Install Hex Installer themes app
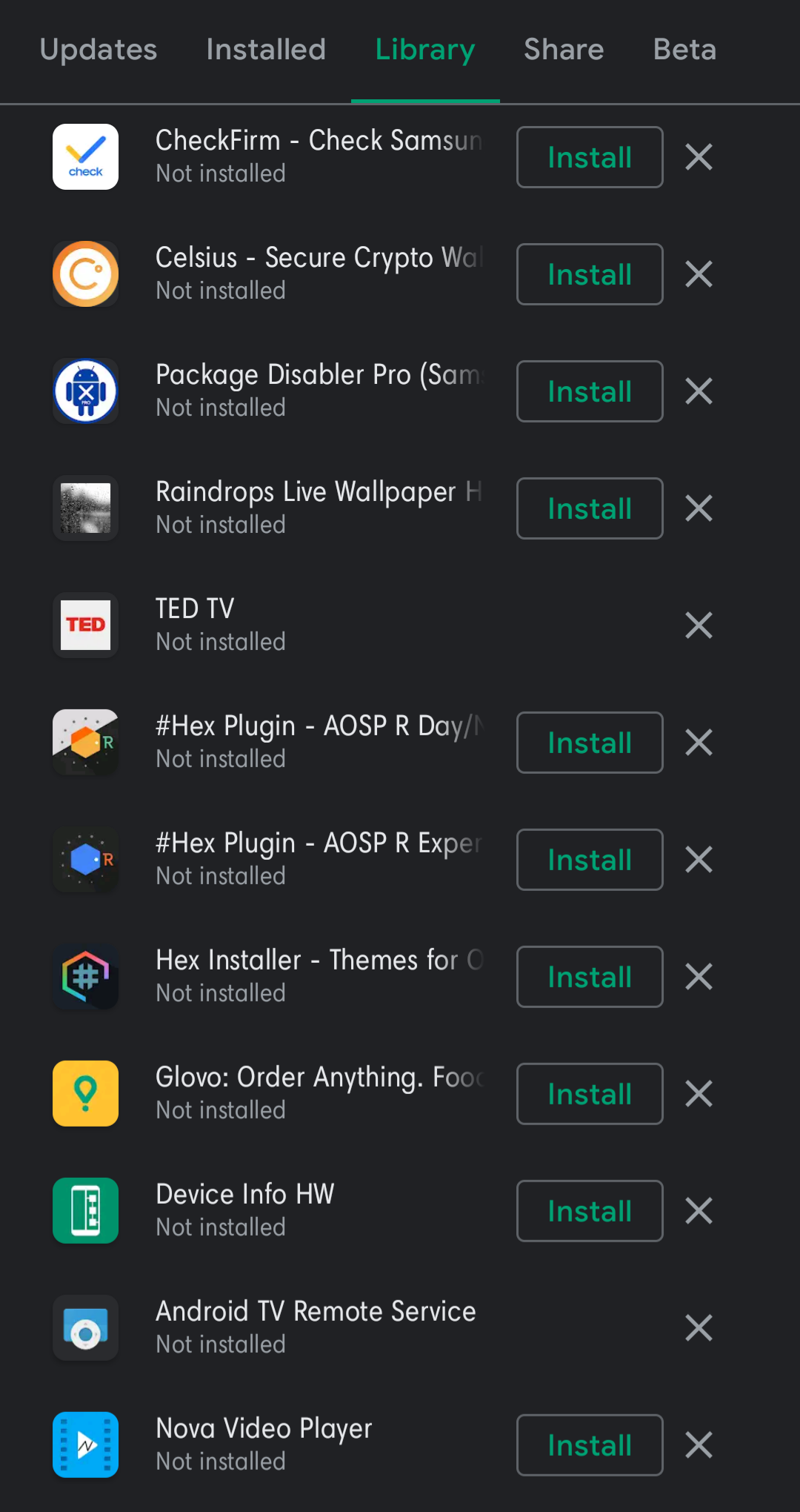 (x=589, y=977)
